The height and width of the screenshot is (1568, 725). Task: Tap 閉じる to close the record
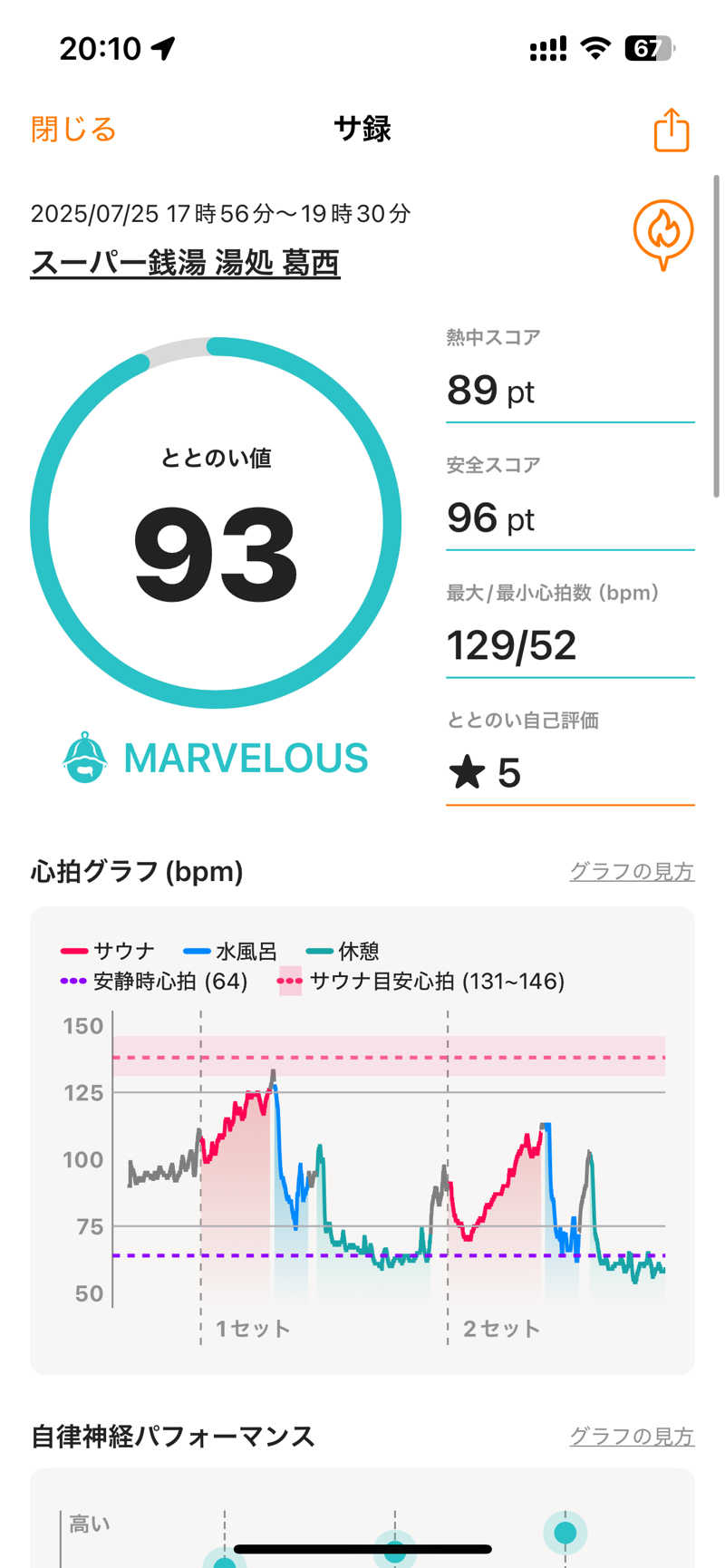[x=73, y=130]
